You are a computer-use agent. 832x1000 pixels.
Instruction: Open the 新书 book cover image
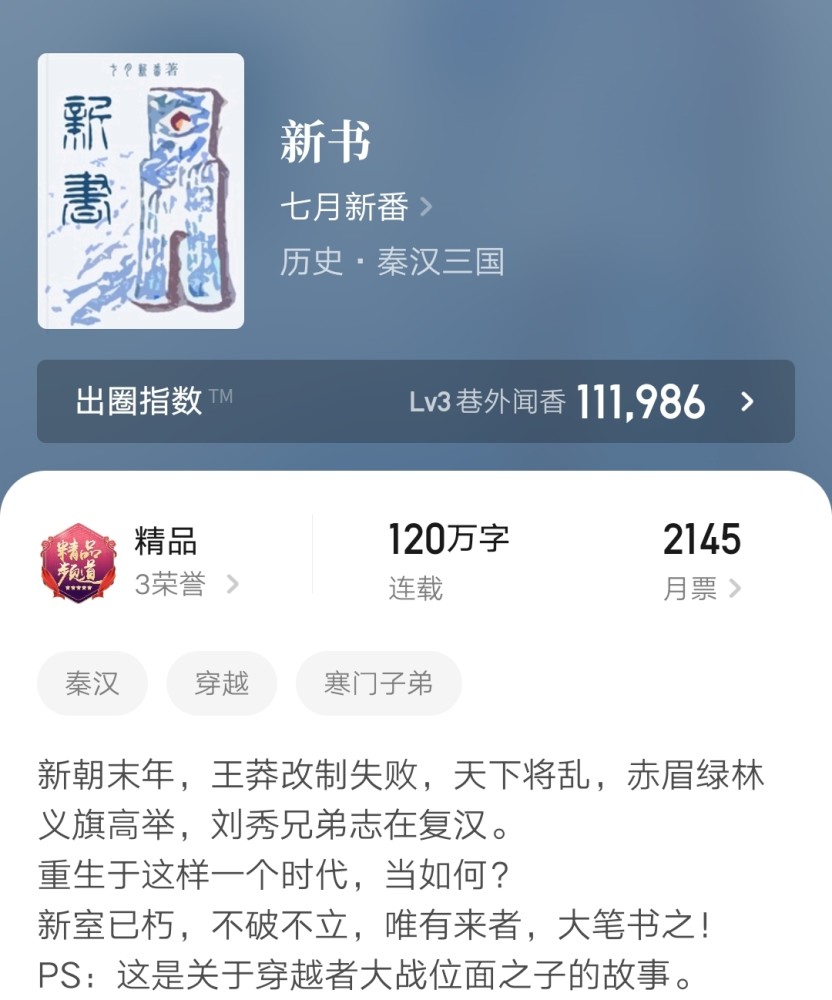click(x=141, y=191)
